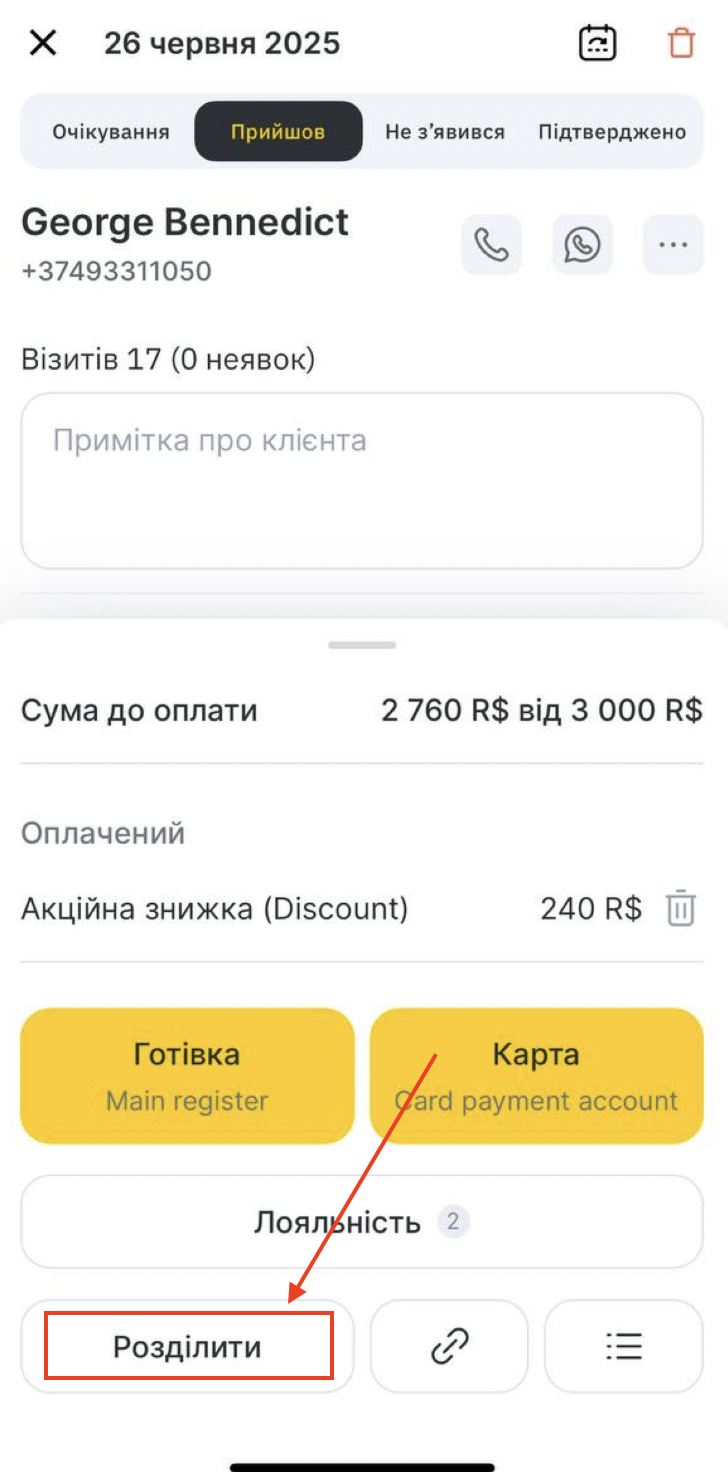Set status to Підтверджено
This screenshot has height=1472, width=728.
(612, 132)
